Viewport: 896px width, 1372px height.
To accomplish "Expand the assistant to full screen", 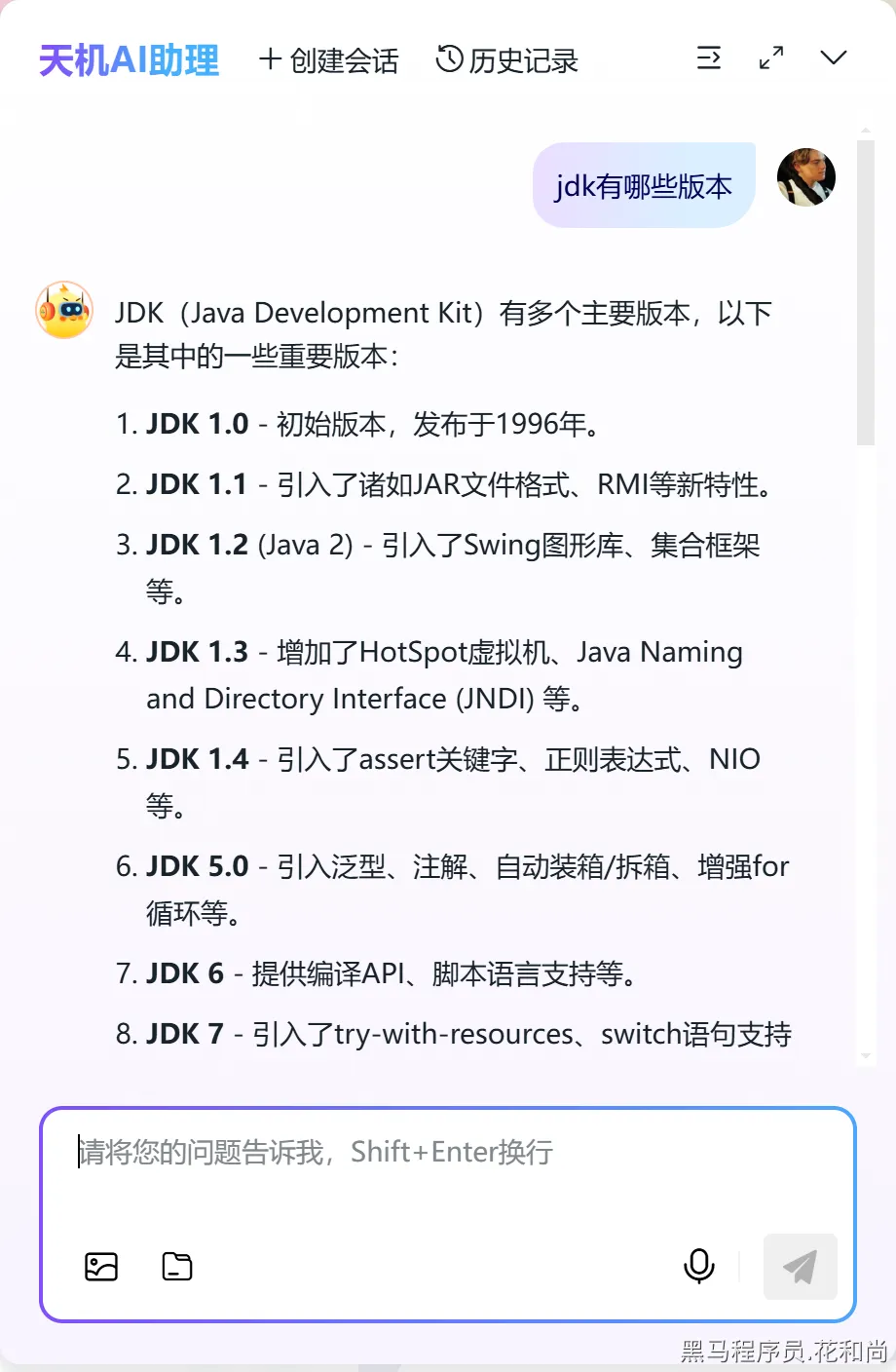I will coord(771,58).
